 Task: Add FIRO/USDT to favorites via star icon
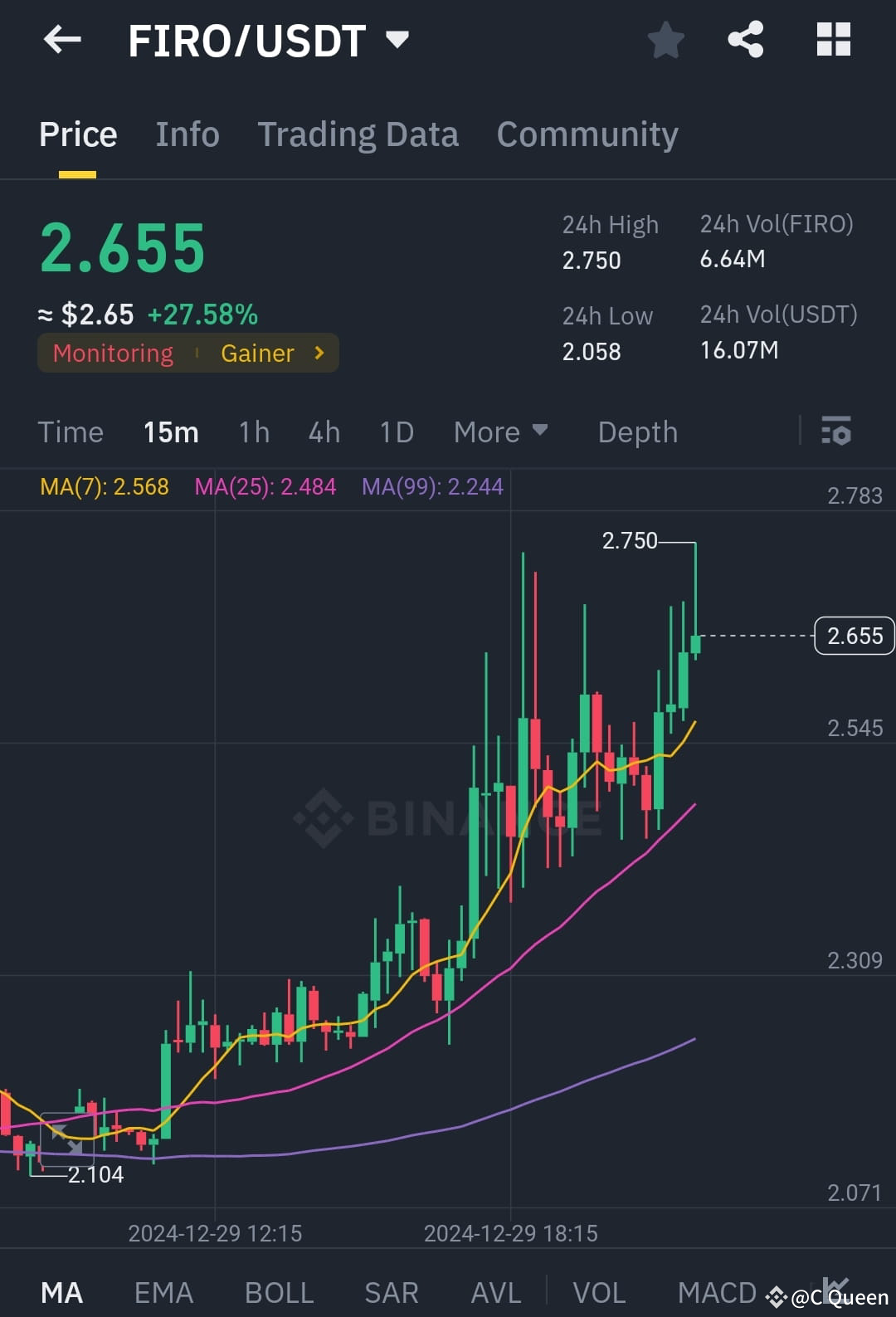(665, 39)
